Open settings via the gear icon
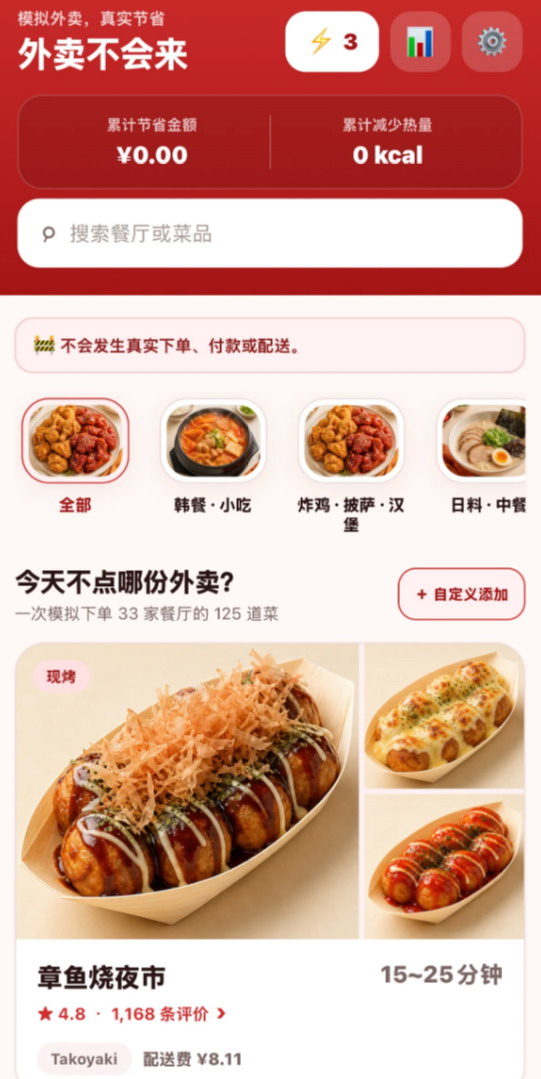 pos(491,42)
